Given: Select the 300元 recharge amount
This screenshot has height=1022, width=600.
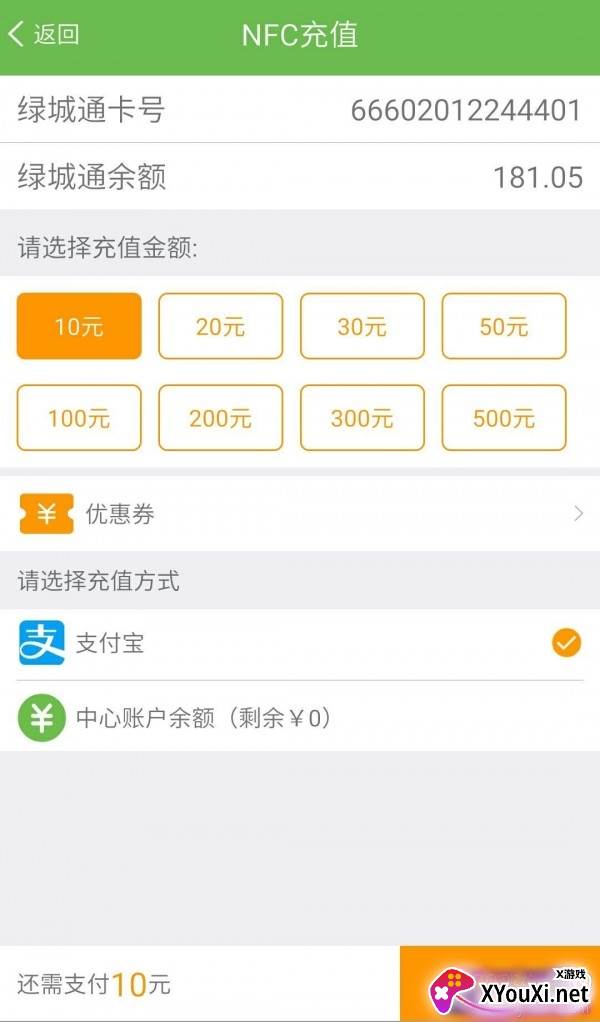Looking at the screenshot, I should (362, 418).
